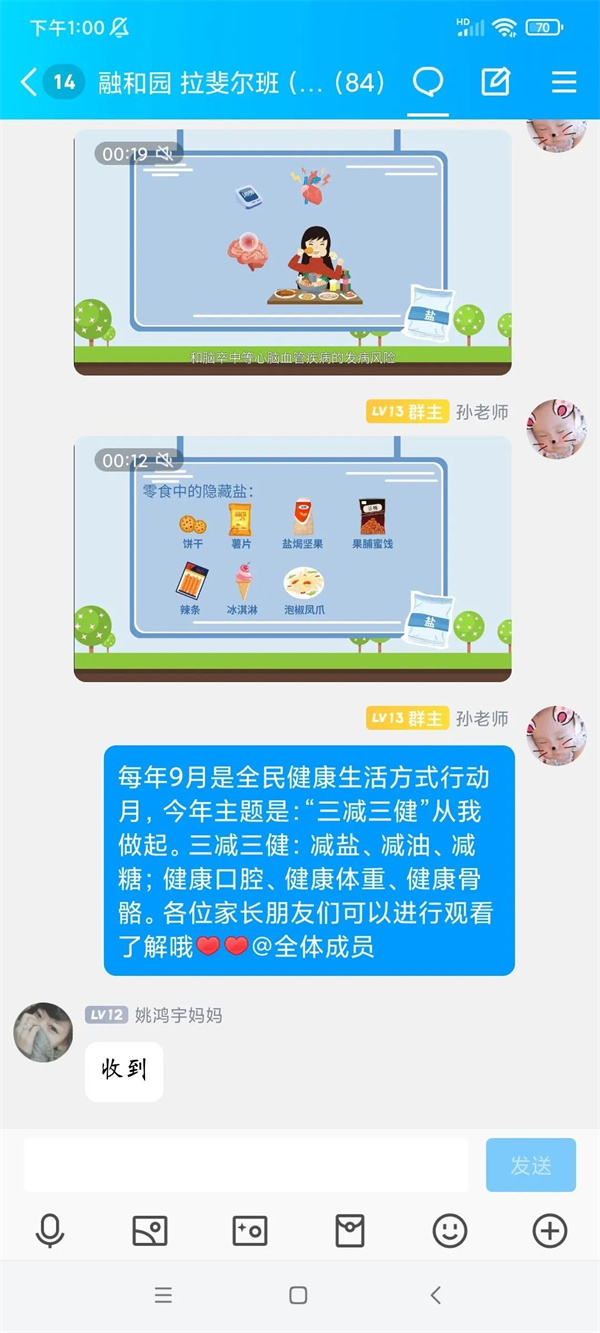The image size is (600, 1333).
Task: Open the group chat bubble icon
Action: coord(429,82)
